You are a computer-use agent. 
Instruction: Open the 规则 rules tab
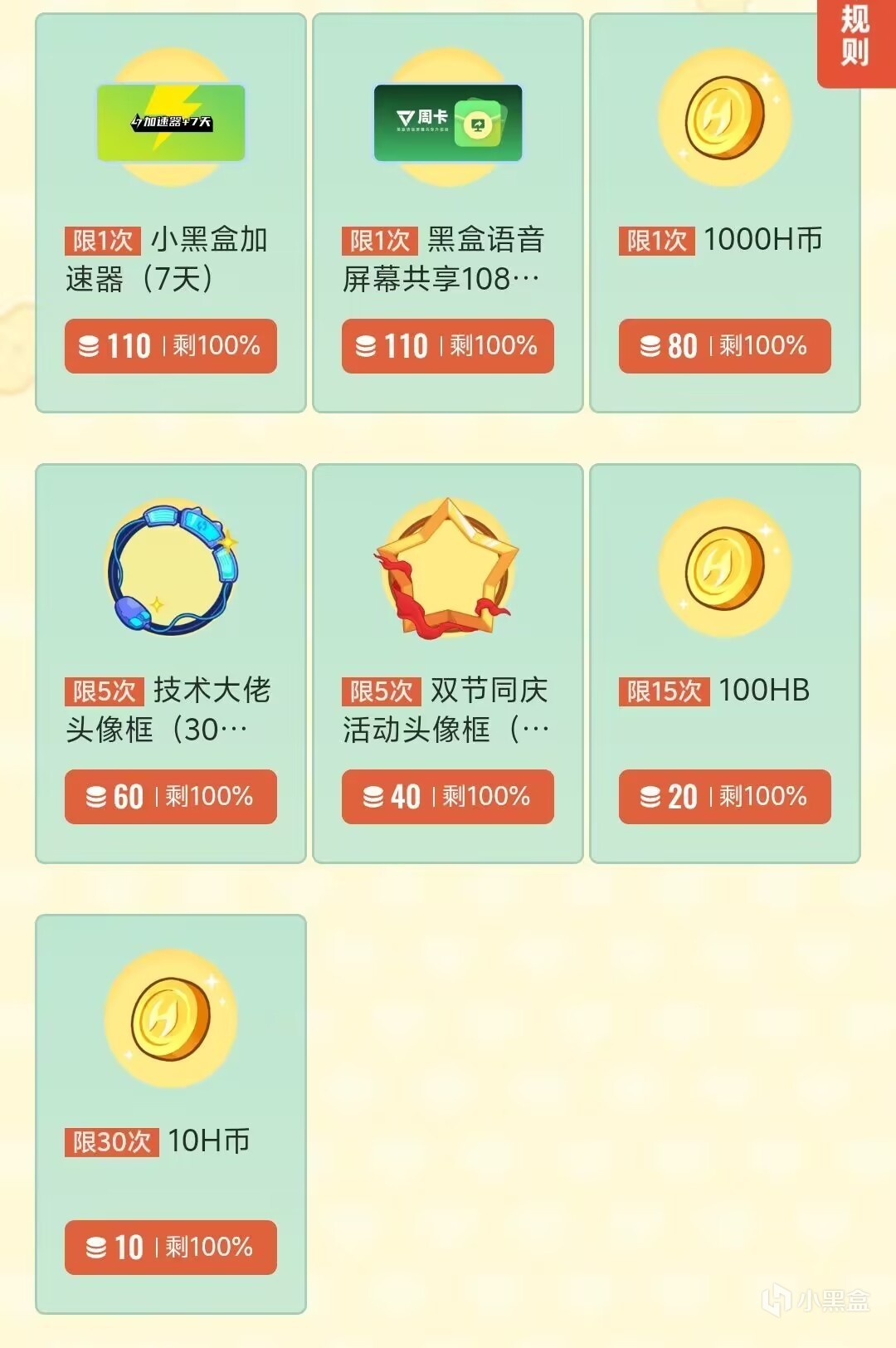tap(855, 37)
